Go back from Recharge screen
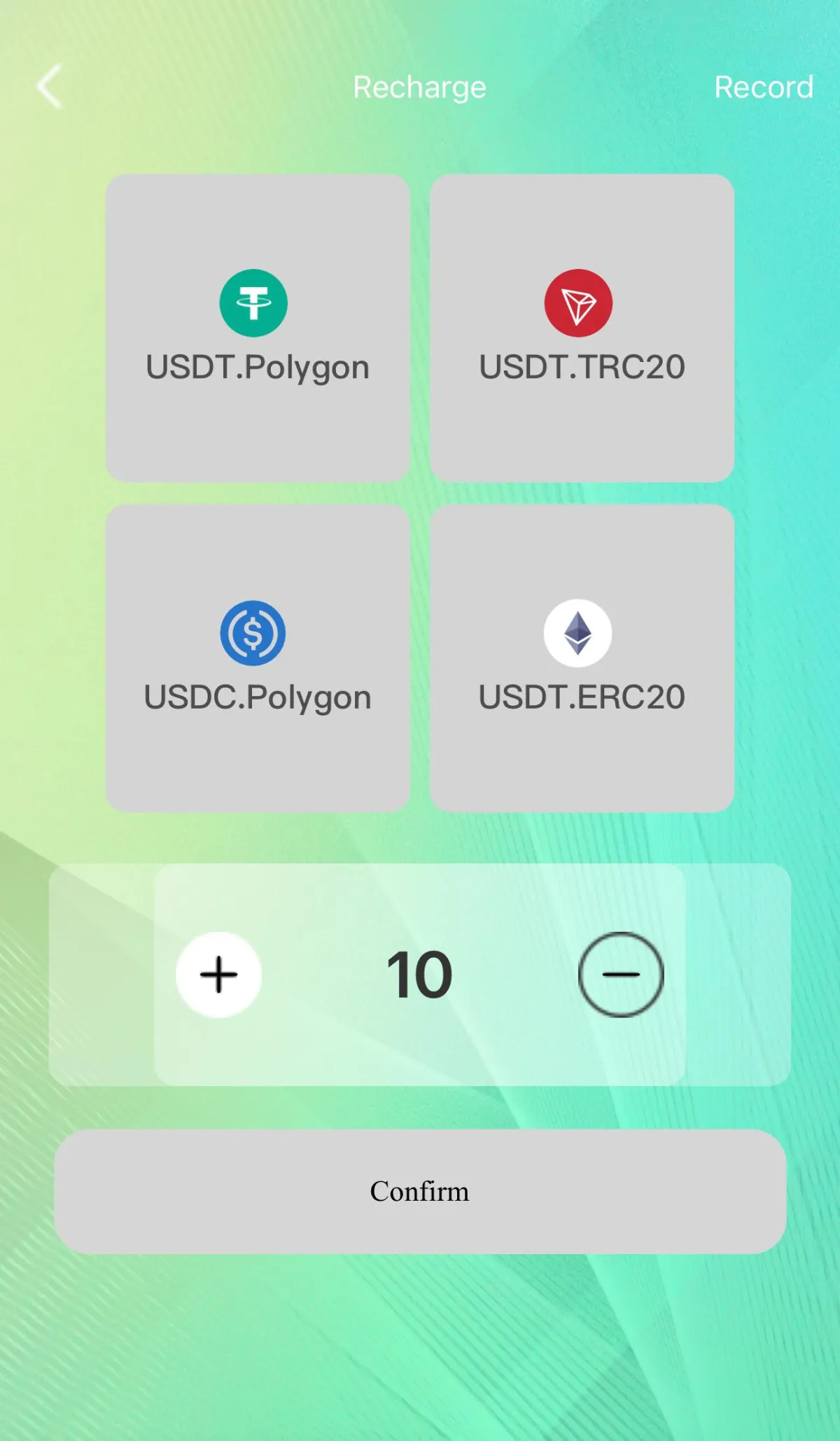 pyautogui.click(x=49, y=87)
